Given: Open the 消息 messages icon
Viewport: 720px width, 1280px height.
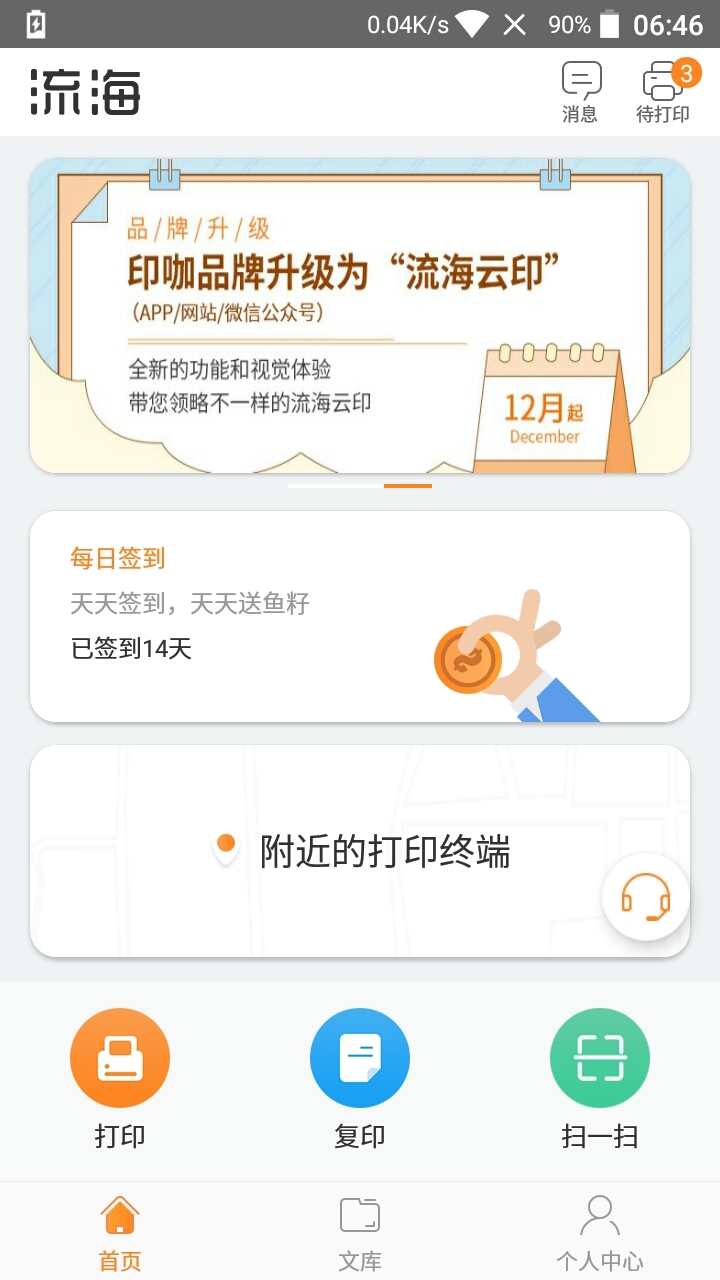Looking at the screenshot, I should click(x=581, y=93).
